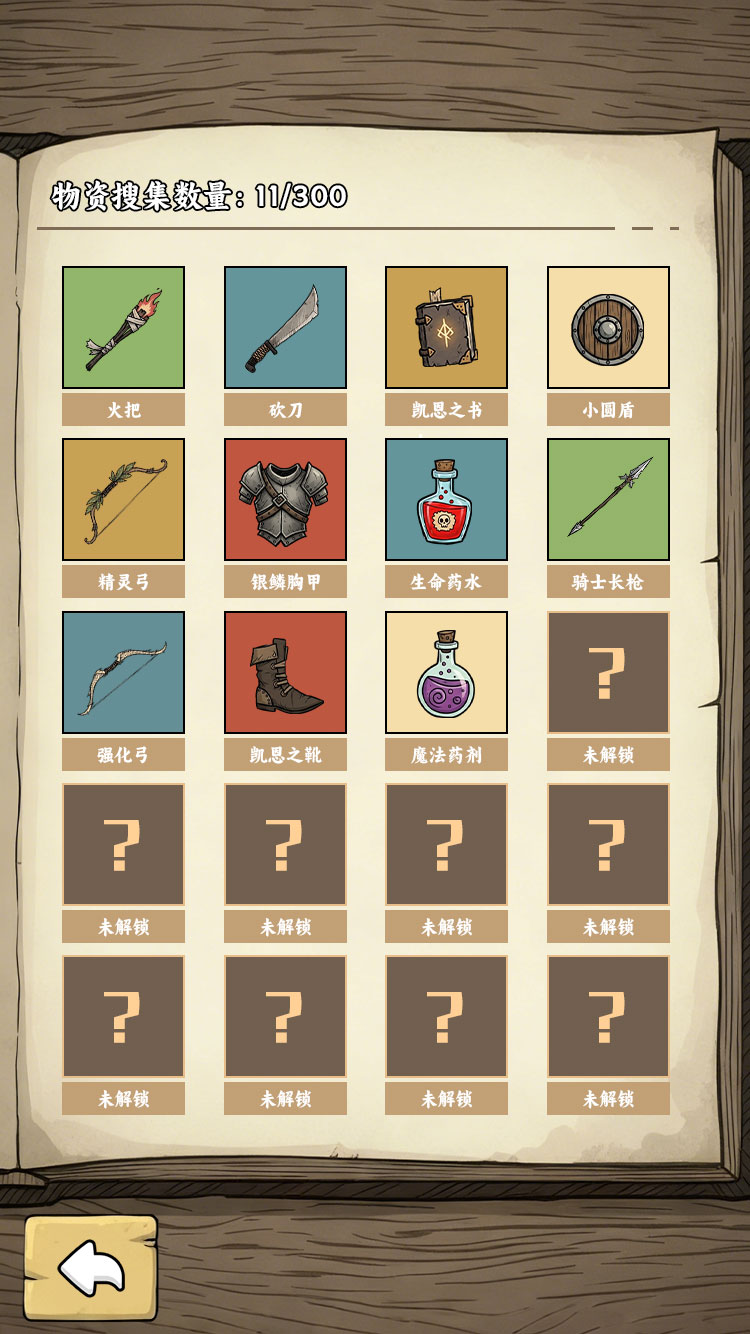Select the 骑士长枪 spear item
750x1334 pixels.
[x=608, y=499]
